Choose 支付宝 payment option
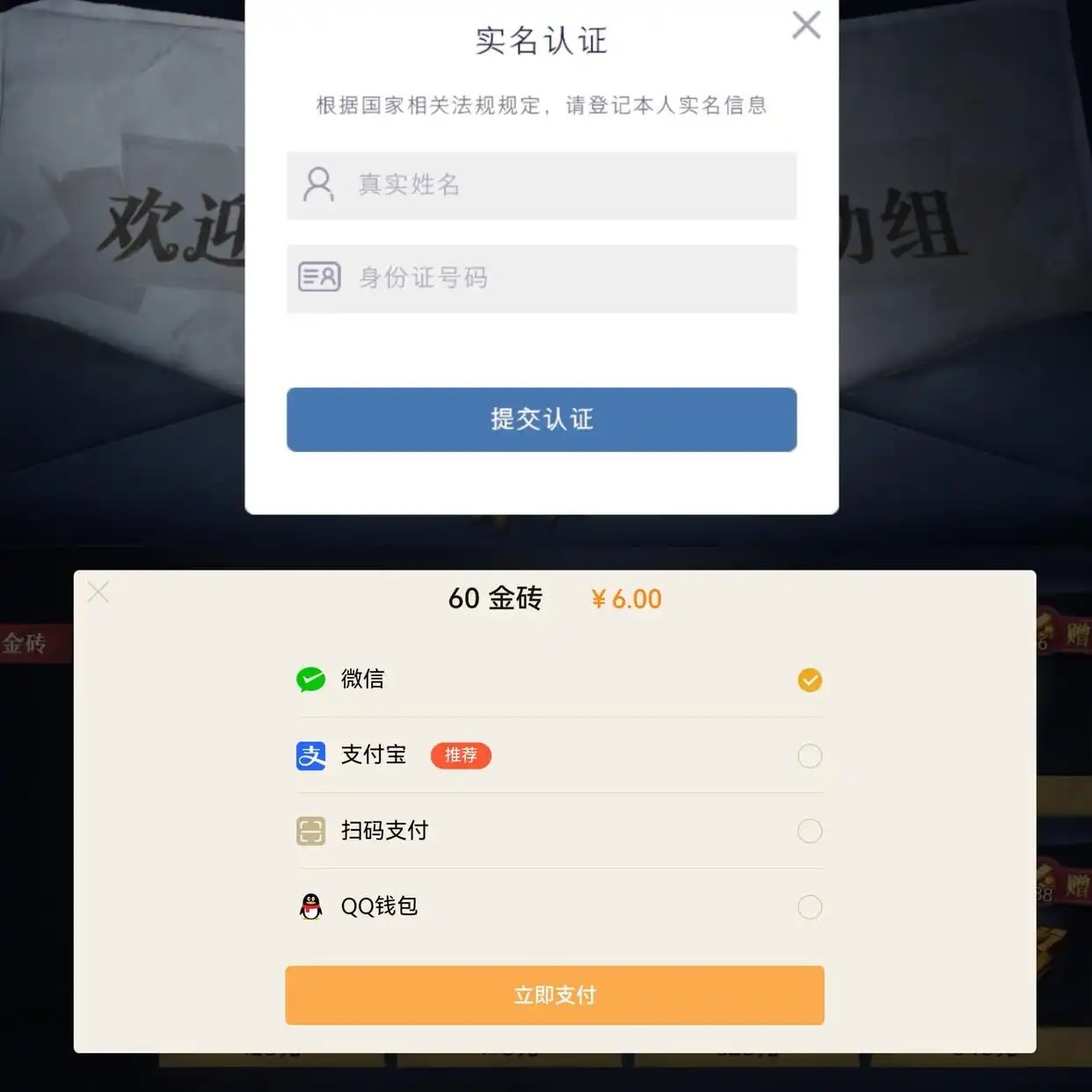The height and width of the screenshot is (1092, 1092). tap(559, 755)
